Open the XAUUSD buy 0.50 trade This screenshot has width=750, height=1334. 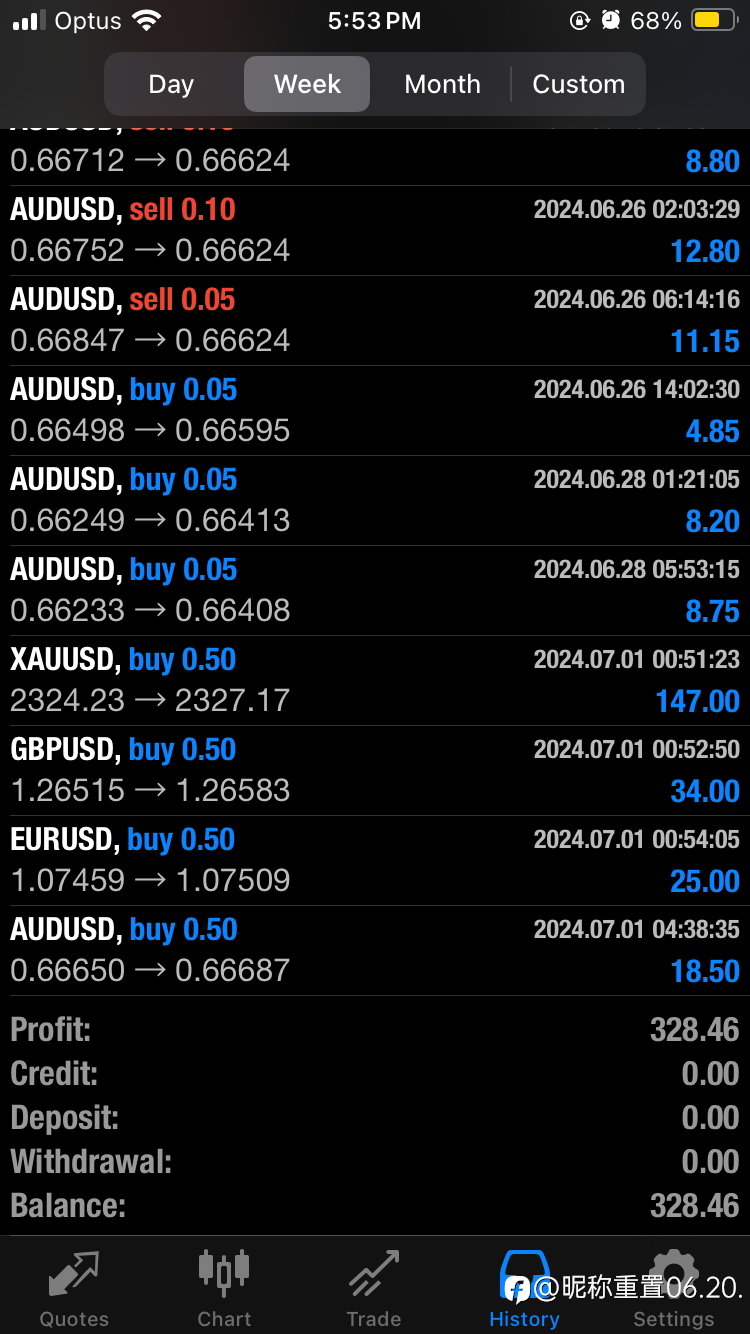coord(375,680)
